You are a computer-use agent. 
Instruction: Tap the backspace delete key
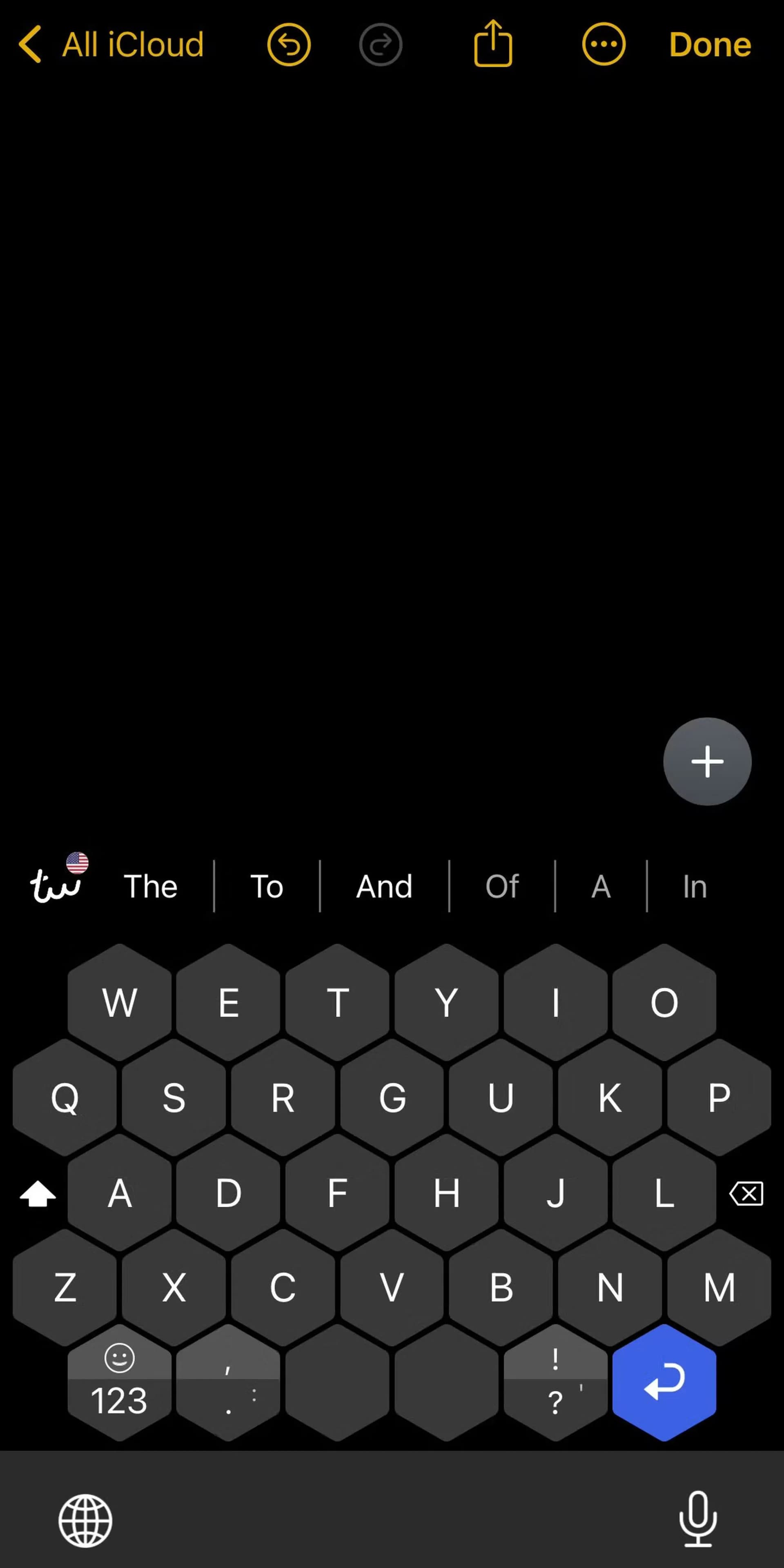point(746,1193)
